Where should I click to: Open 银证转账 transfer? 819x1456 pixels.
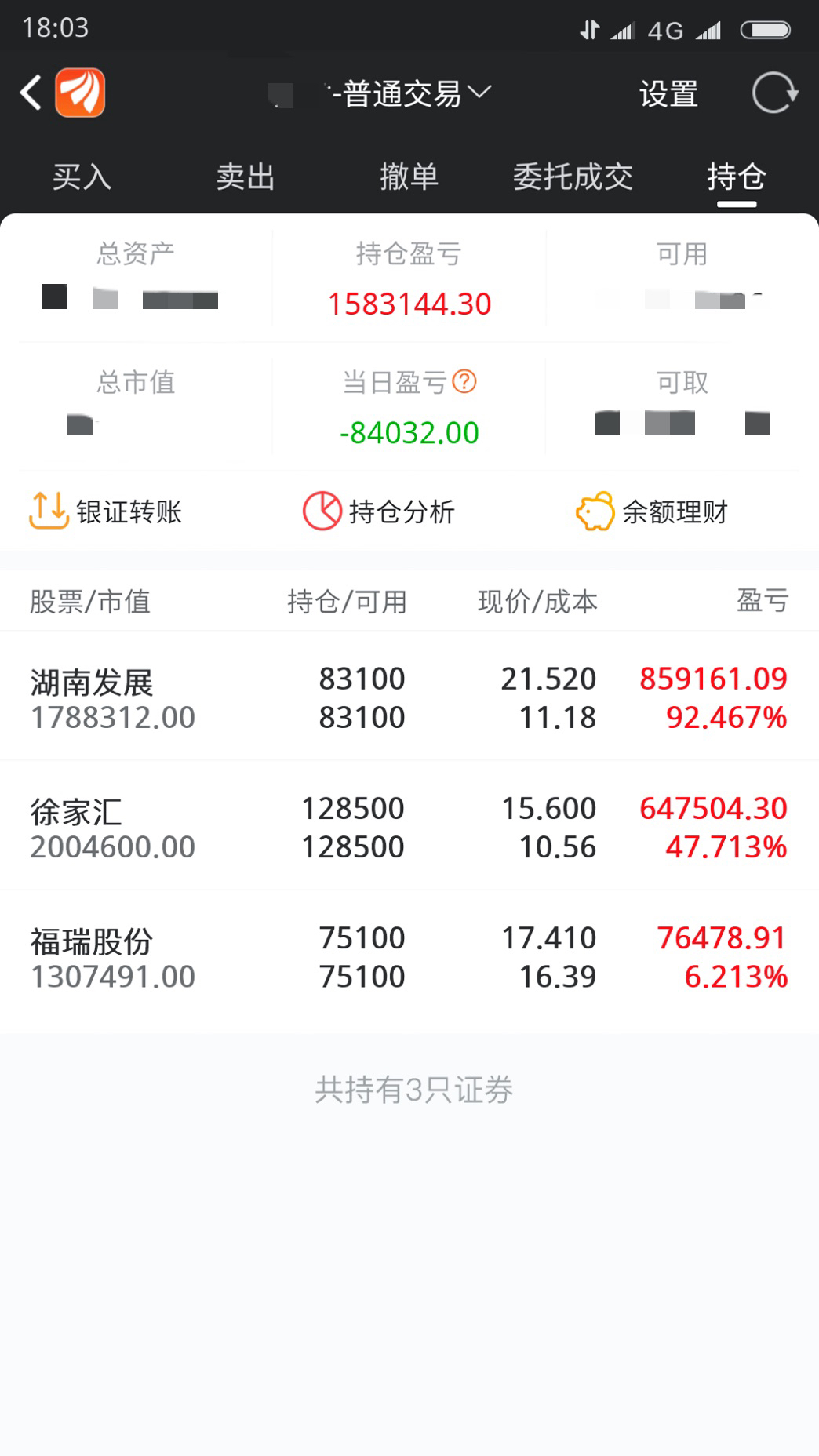(x=105, y=511)
